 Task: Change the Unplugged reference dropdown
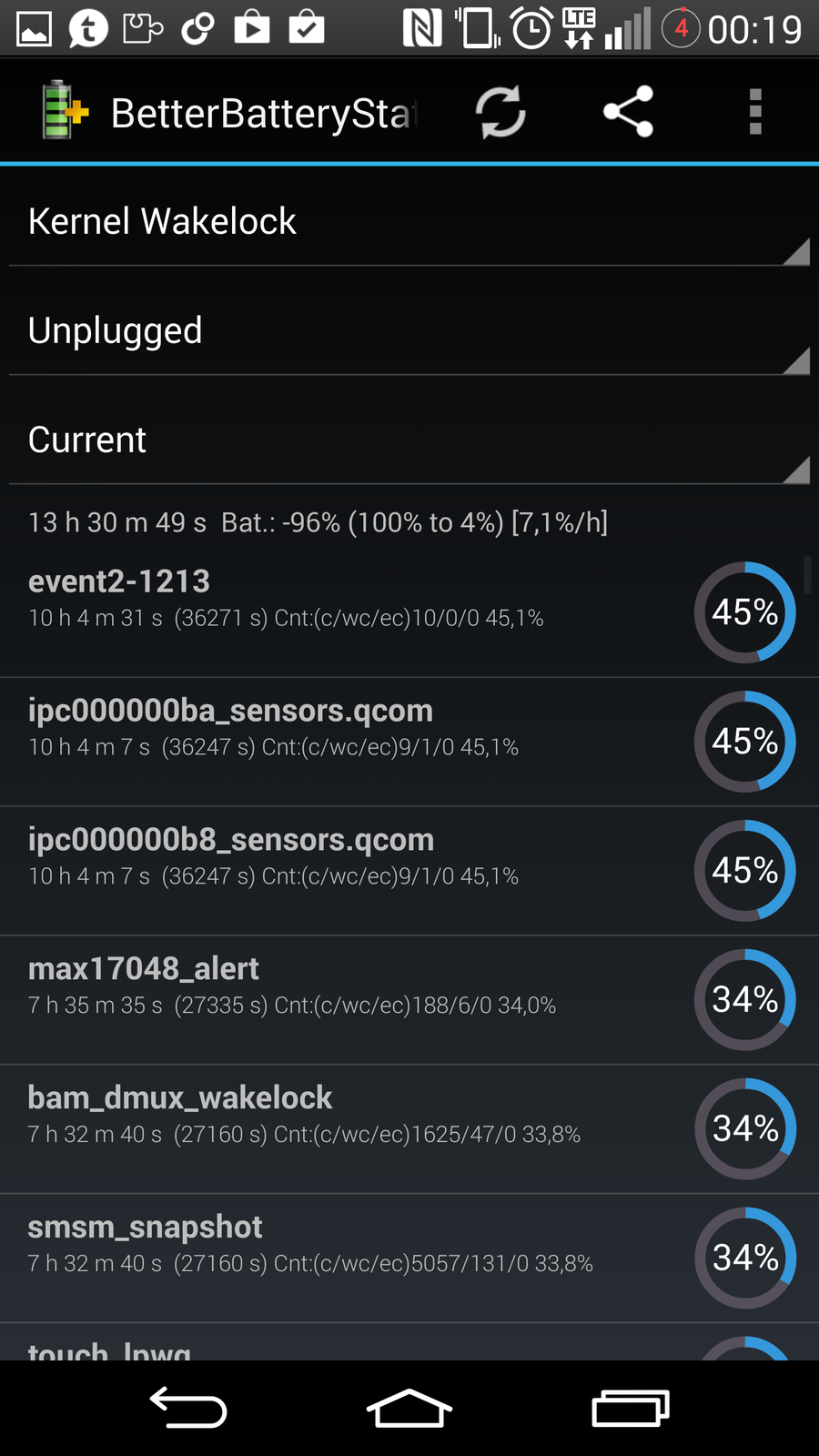click(x=409, y=331)
